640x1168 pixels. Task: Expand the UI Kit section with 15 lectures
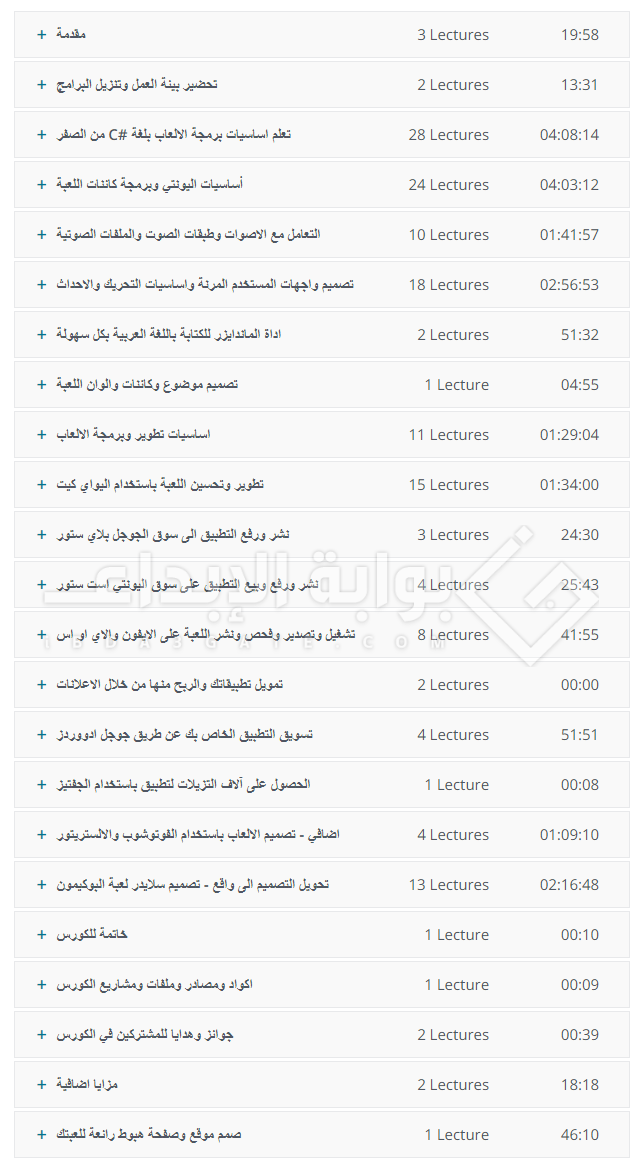[x=321, y=484]
